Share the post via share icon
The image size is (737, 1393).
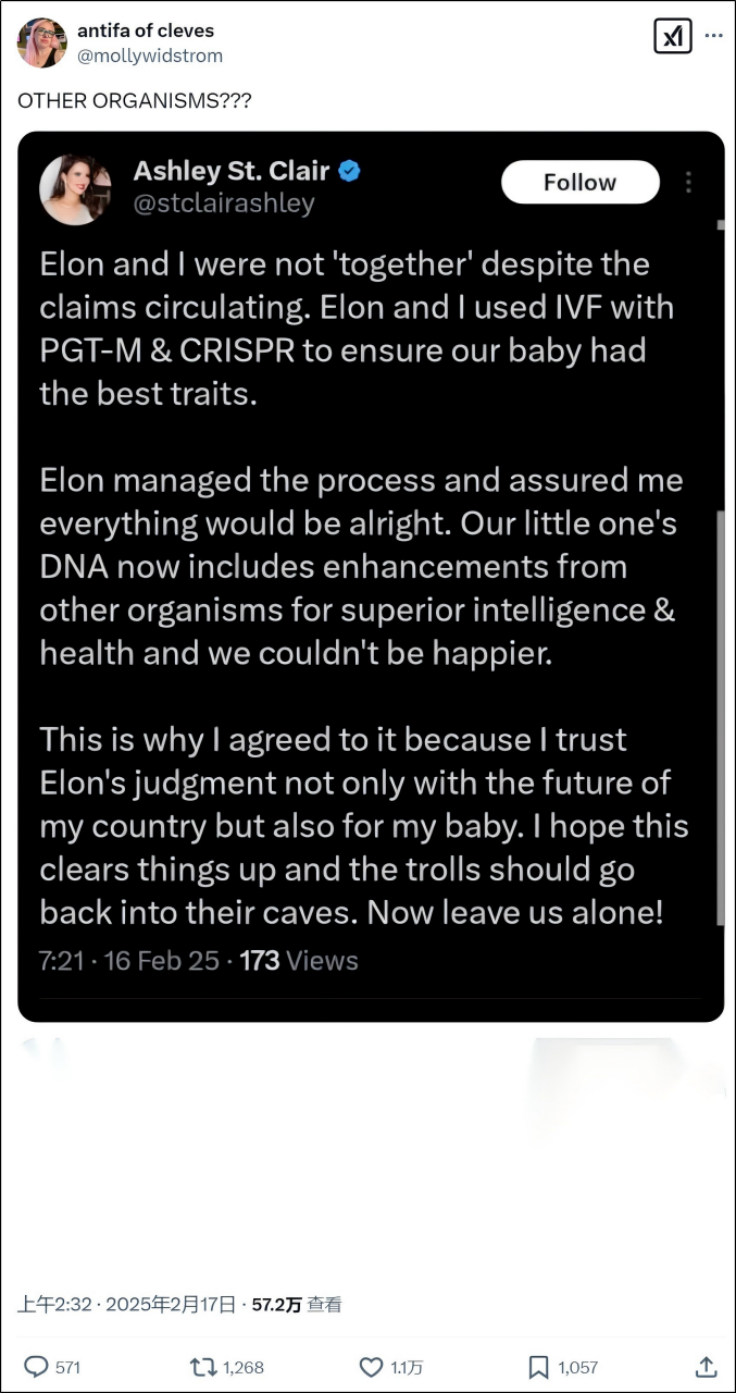pos(706,1365)
